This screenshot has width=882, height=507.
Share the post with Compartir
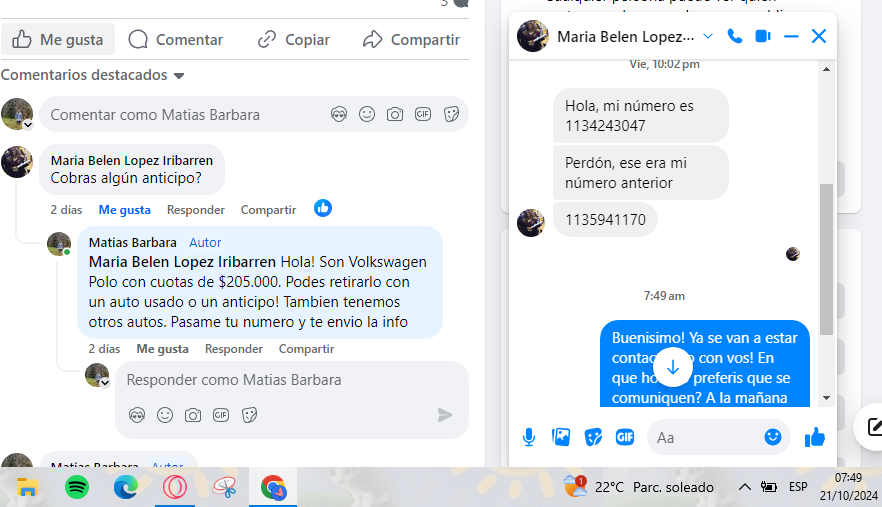coord(411,40)
